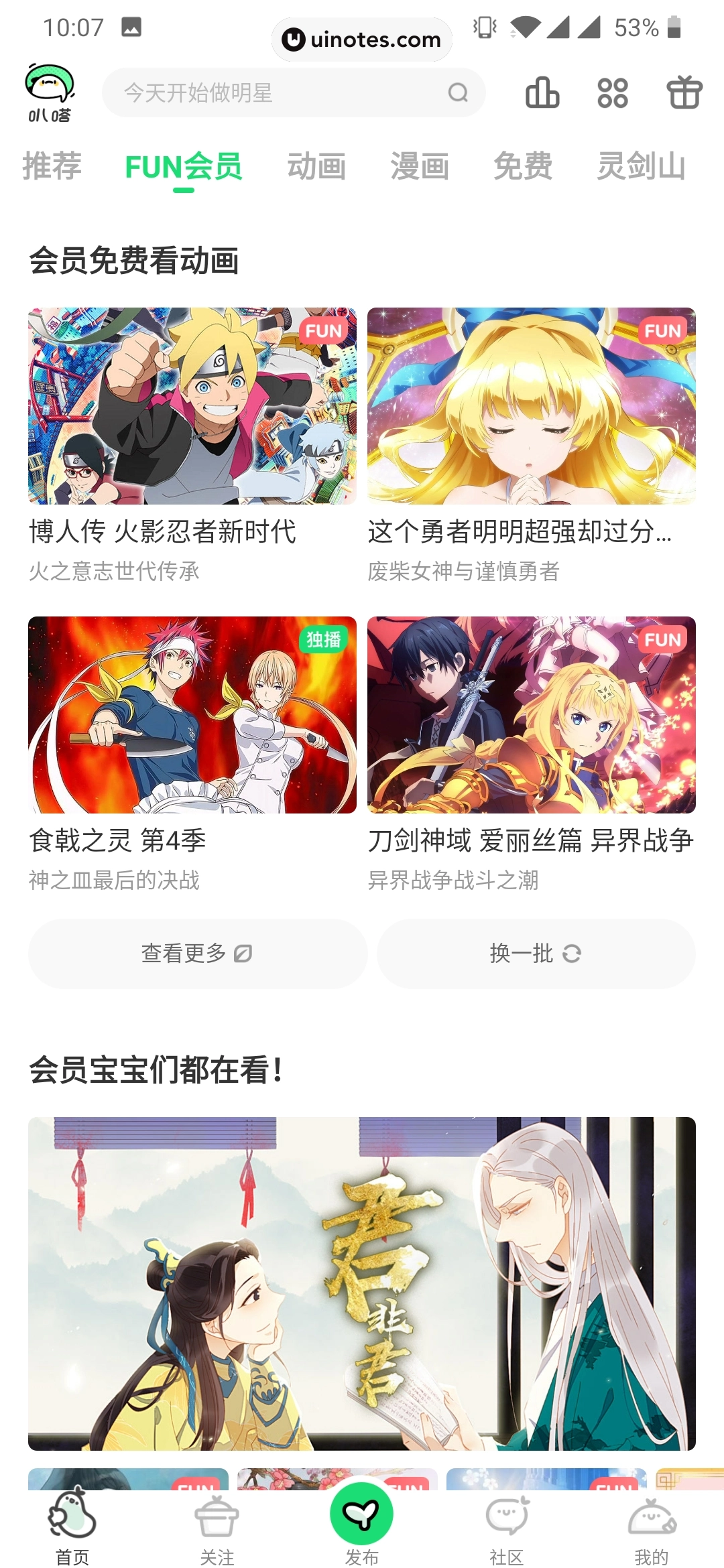Open the categories grid icon
Viewport: 724px width, 1568px height.
pyautogui.click(x=613, y=92)
